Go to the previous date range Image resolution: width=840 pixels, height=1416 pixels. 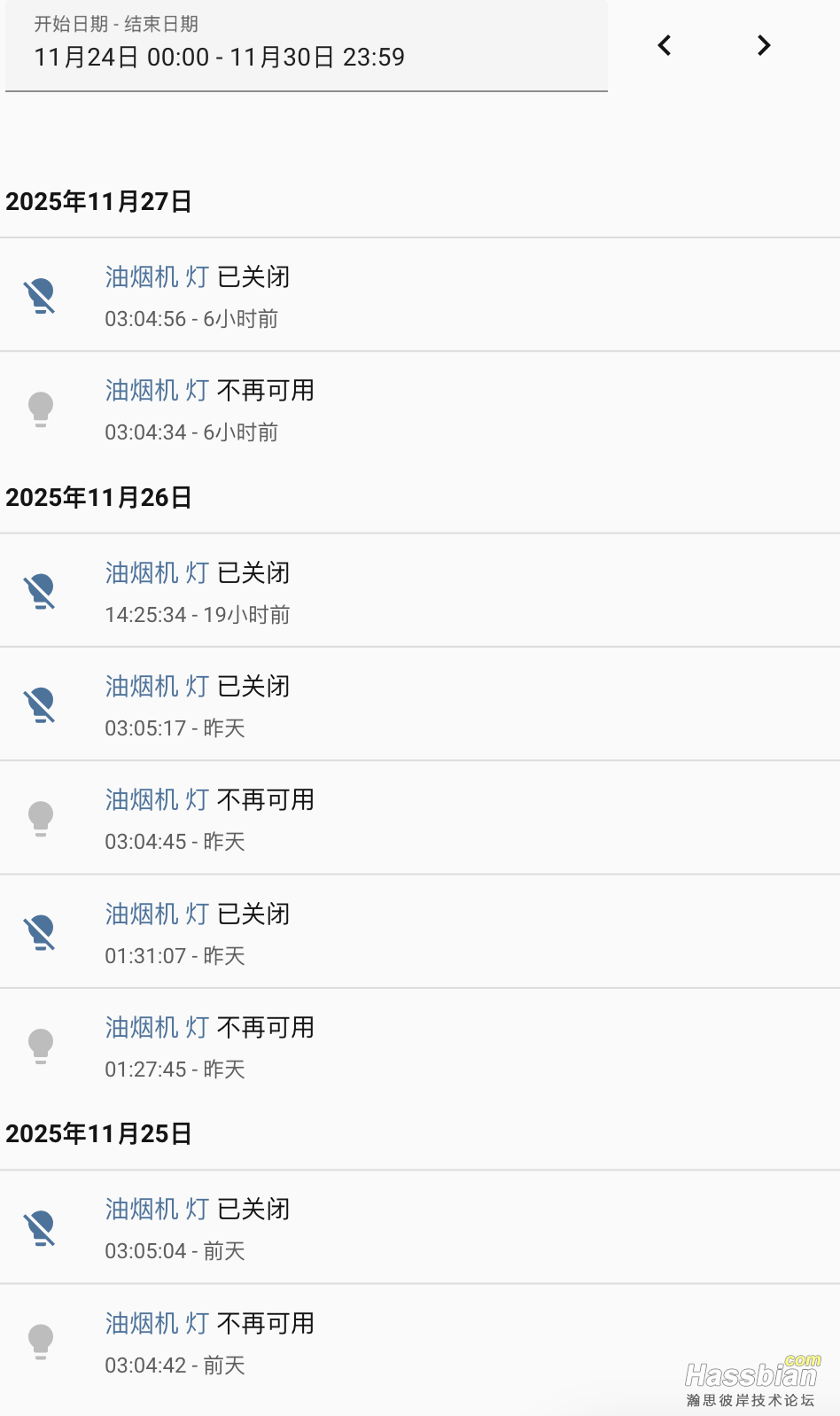tap(665, 45)
